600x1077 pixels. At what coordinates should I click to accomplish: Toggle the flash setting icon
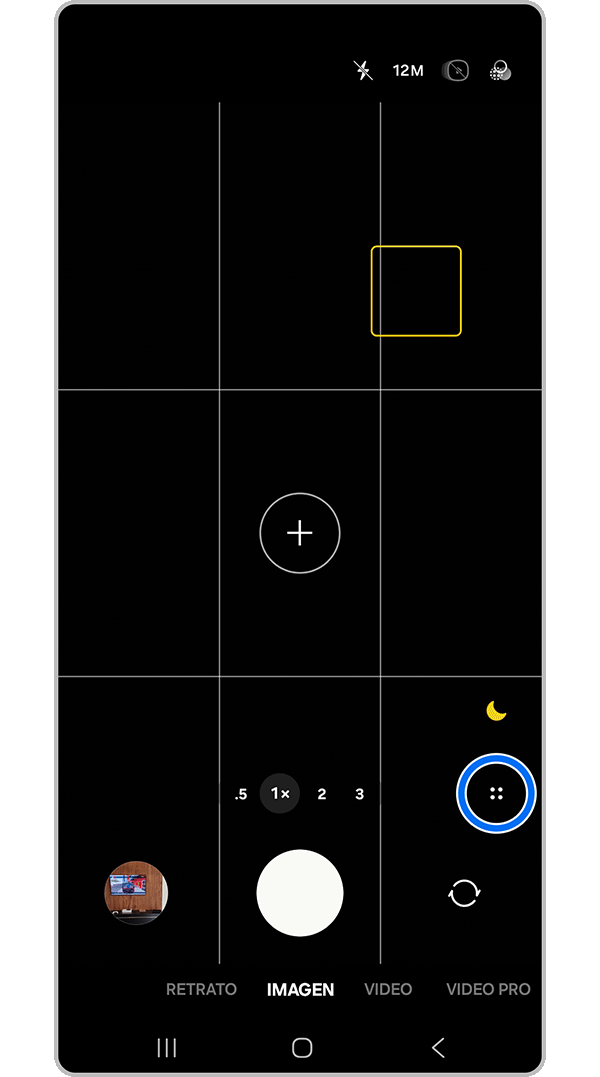pyautogui.click(x=362, y=71)
